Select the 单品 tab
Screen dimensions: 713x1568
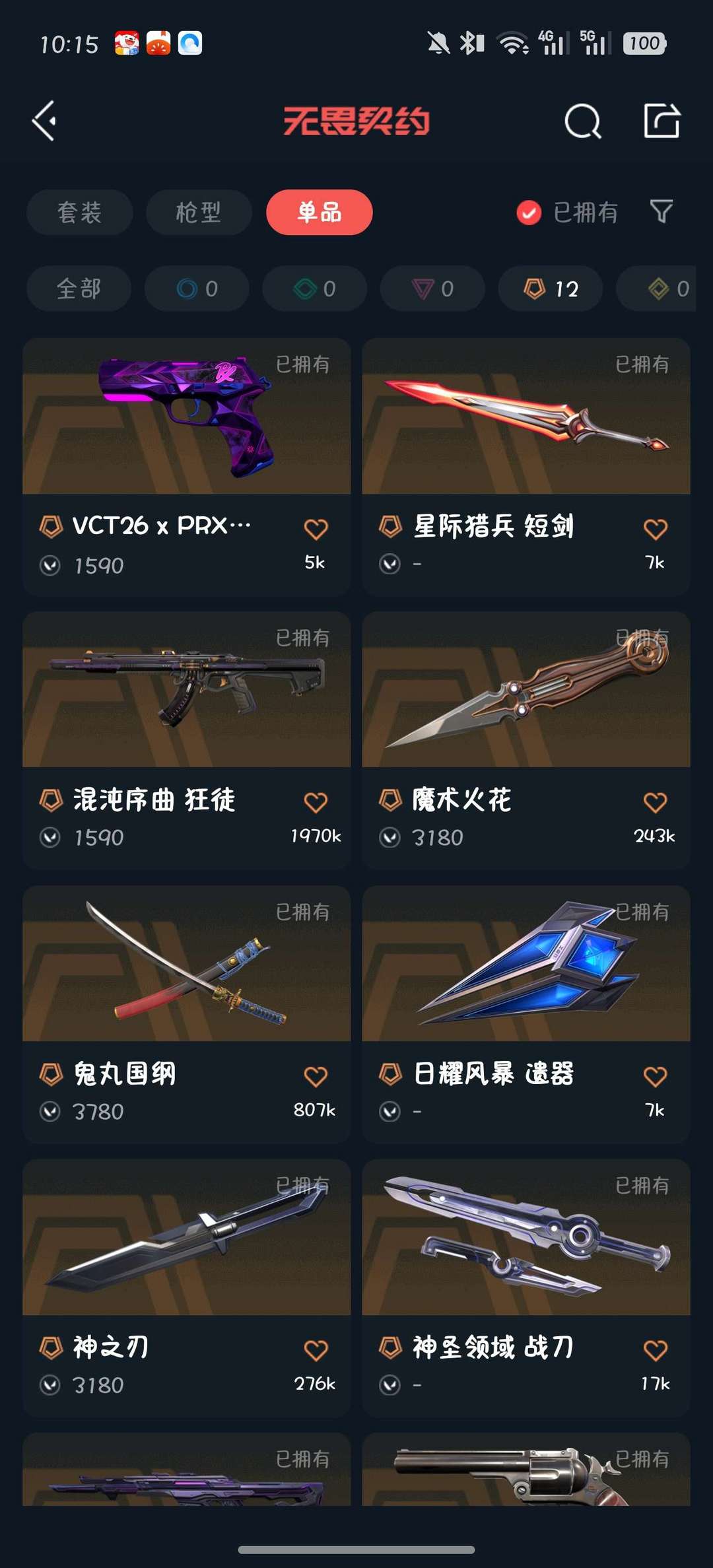[319, 213]
